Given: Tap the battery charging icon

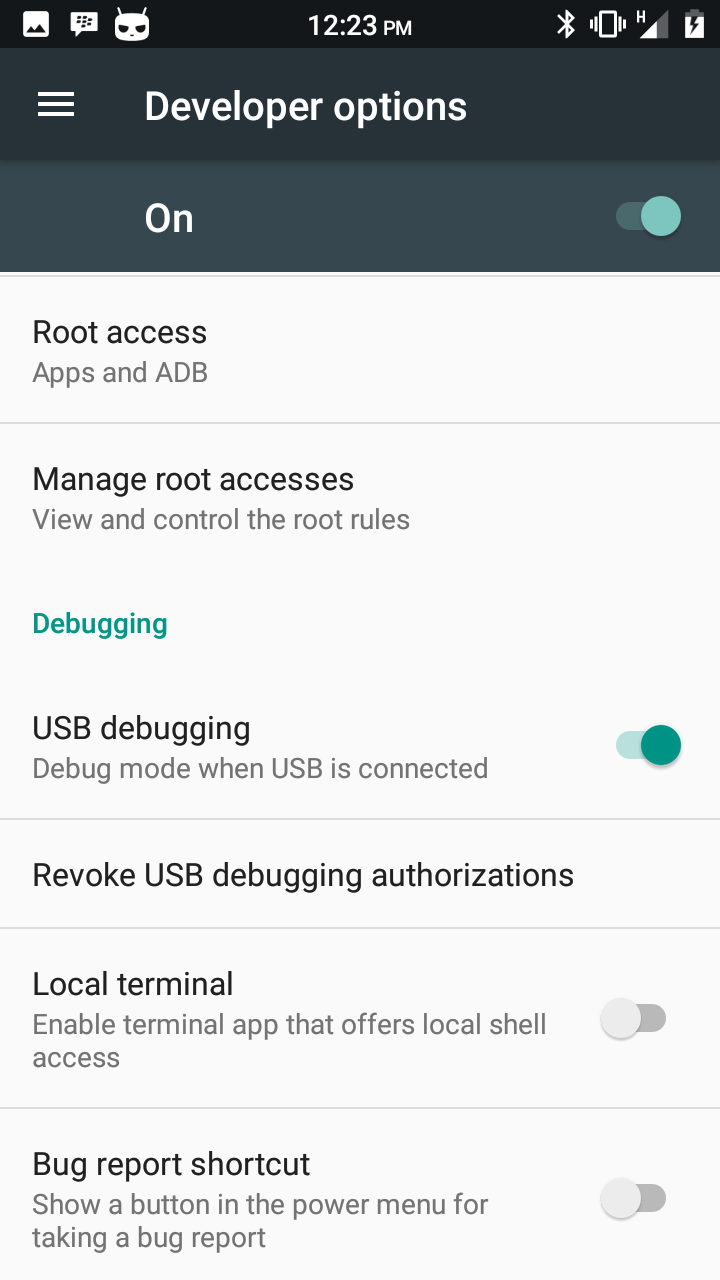Looking at the screenshot, I should point(694,23).
